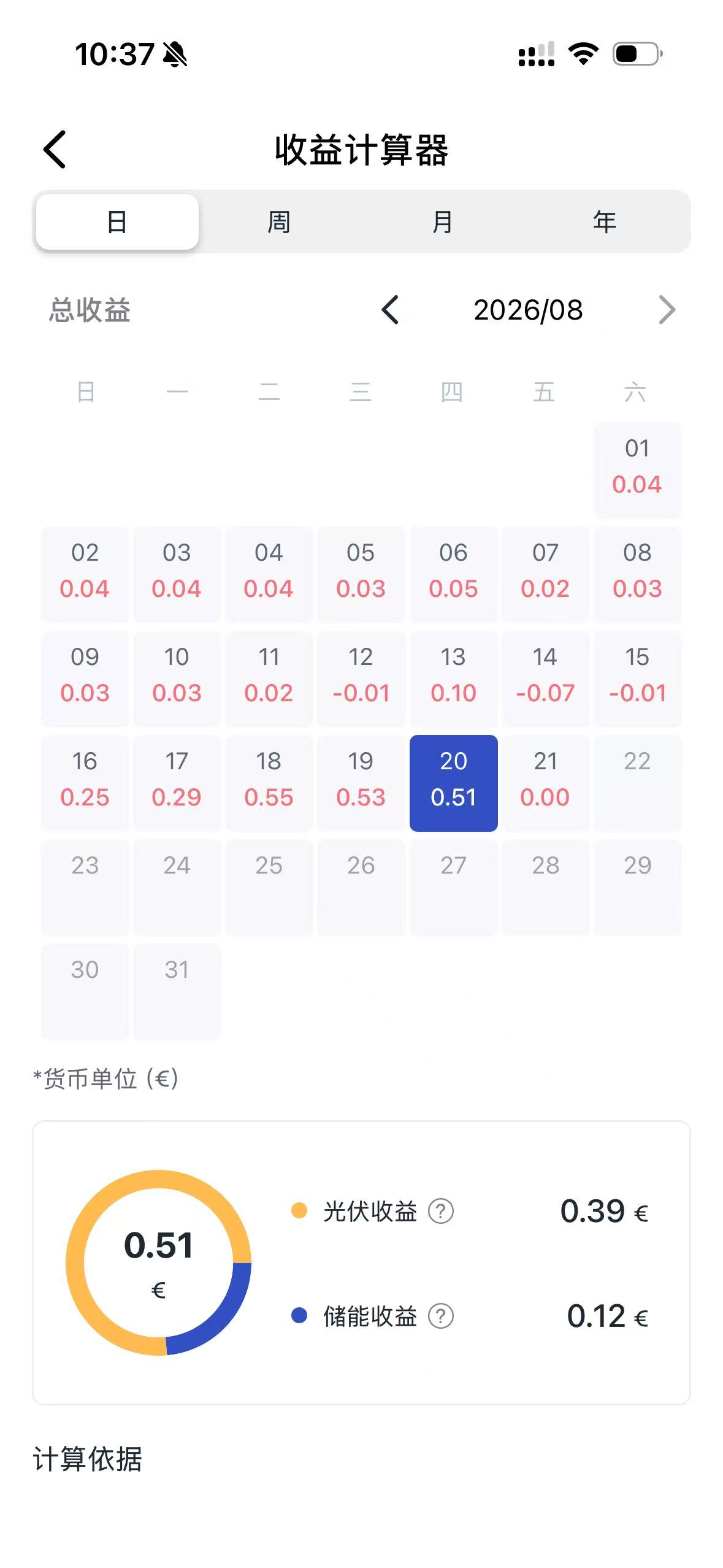Select the 日 tab

(117, 221)
